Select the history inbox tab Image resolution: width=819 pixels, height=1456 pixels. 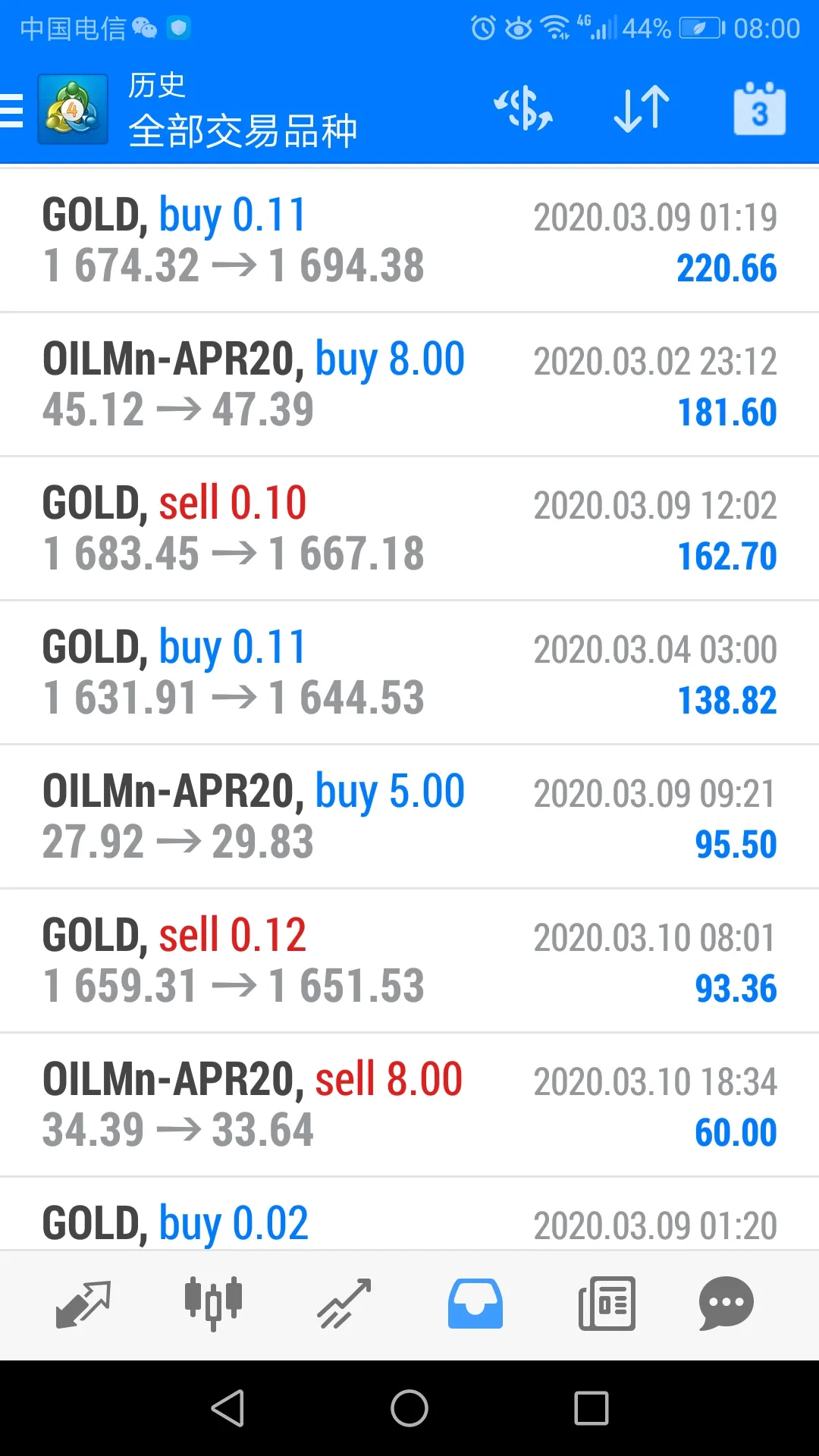[x=475, y=1304]
